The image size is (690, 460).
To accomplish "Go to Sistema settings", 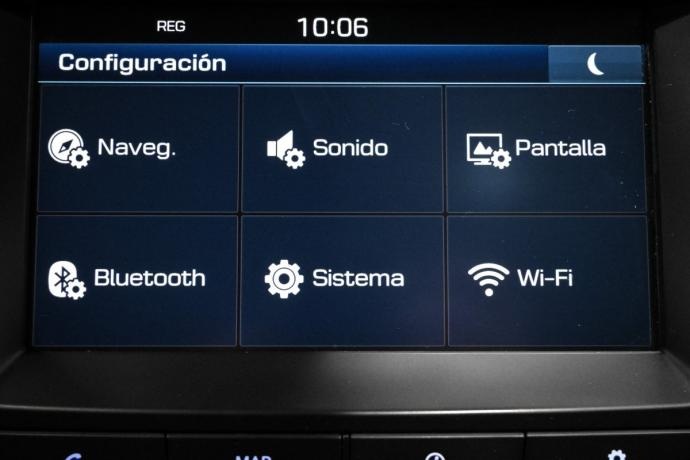I will pyautogui.click(x=341, y=279).
